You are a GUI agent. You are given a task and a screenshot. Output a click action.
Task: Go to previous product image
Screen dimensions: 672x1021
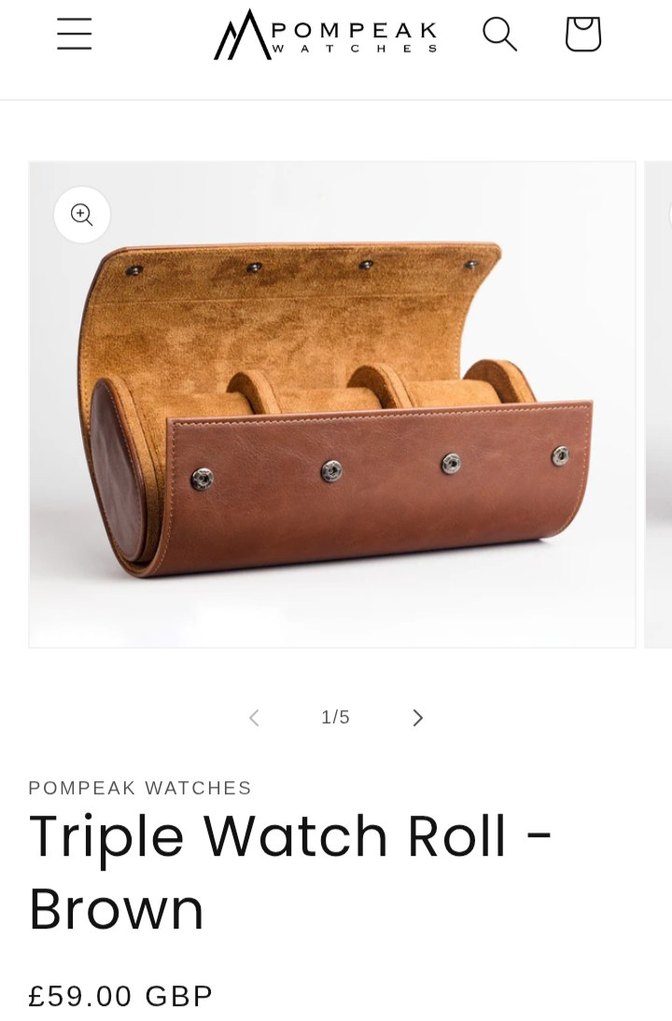click(x=254, y=717)
